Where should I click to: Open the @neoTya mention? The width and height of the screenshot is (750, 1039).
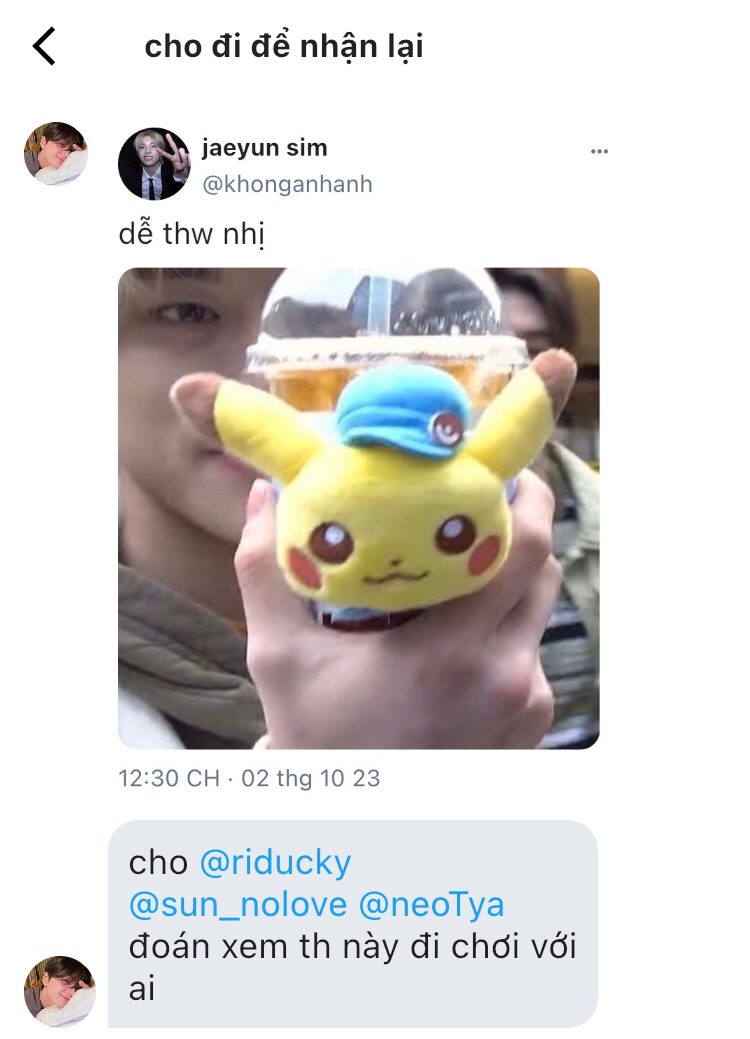coord(431,905)
